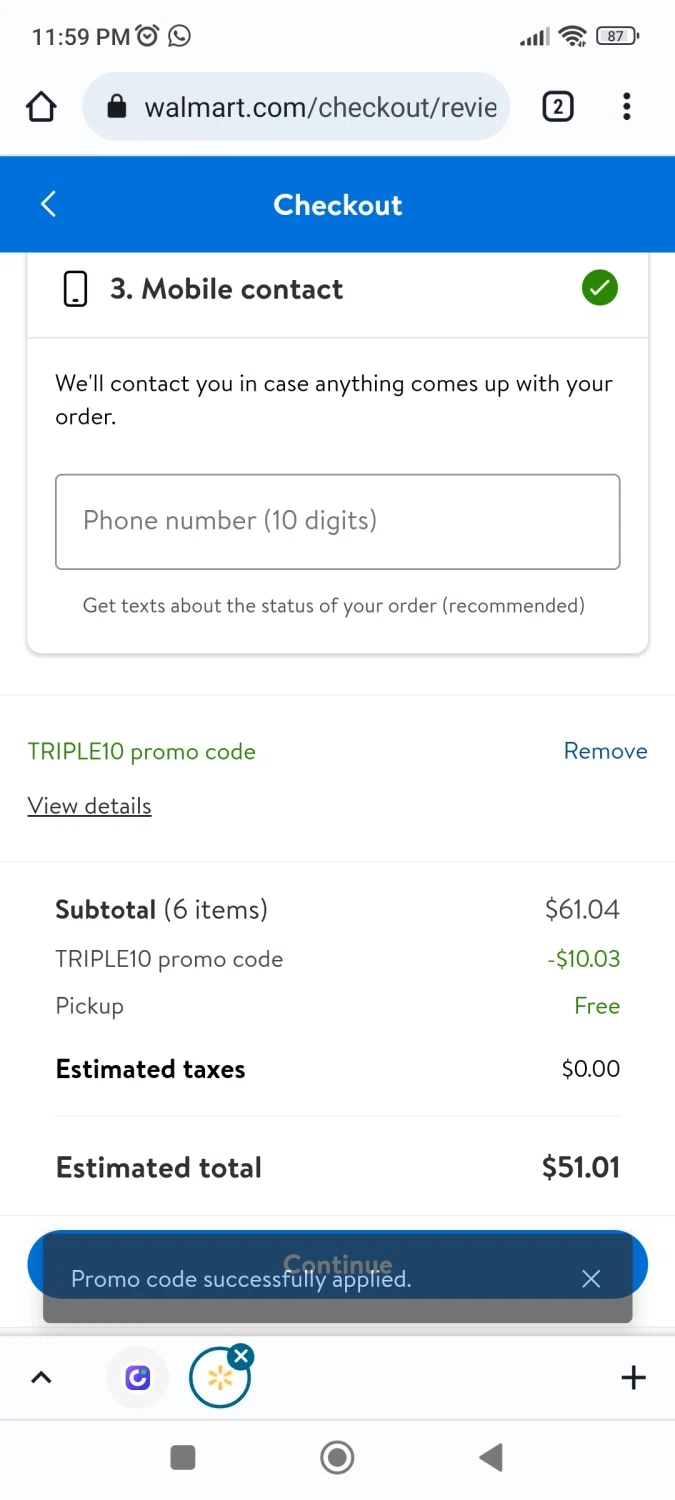Open recent apps with the square button
675x1500 pixels.
[183, 1458]
